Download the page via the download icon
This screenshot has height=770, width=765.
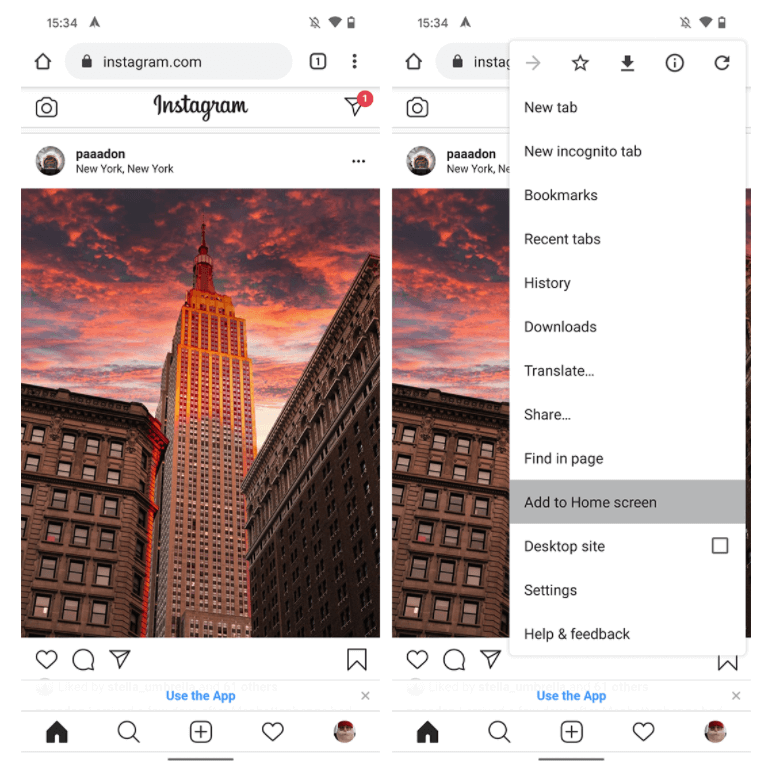[627, 63]
